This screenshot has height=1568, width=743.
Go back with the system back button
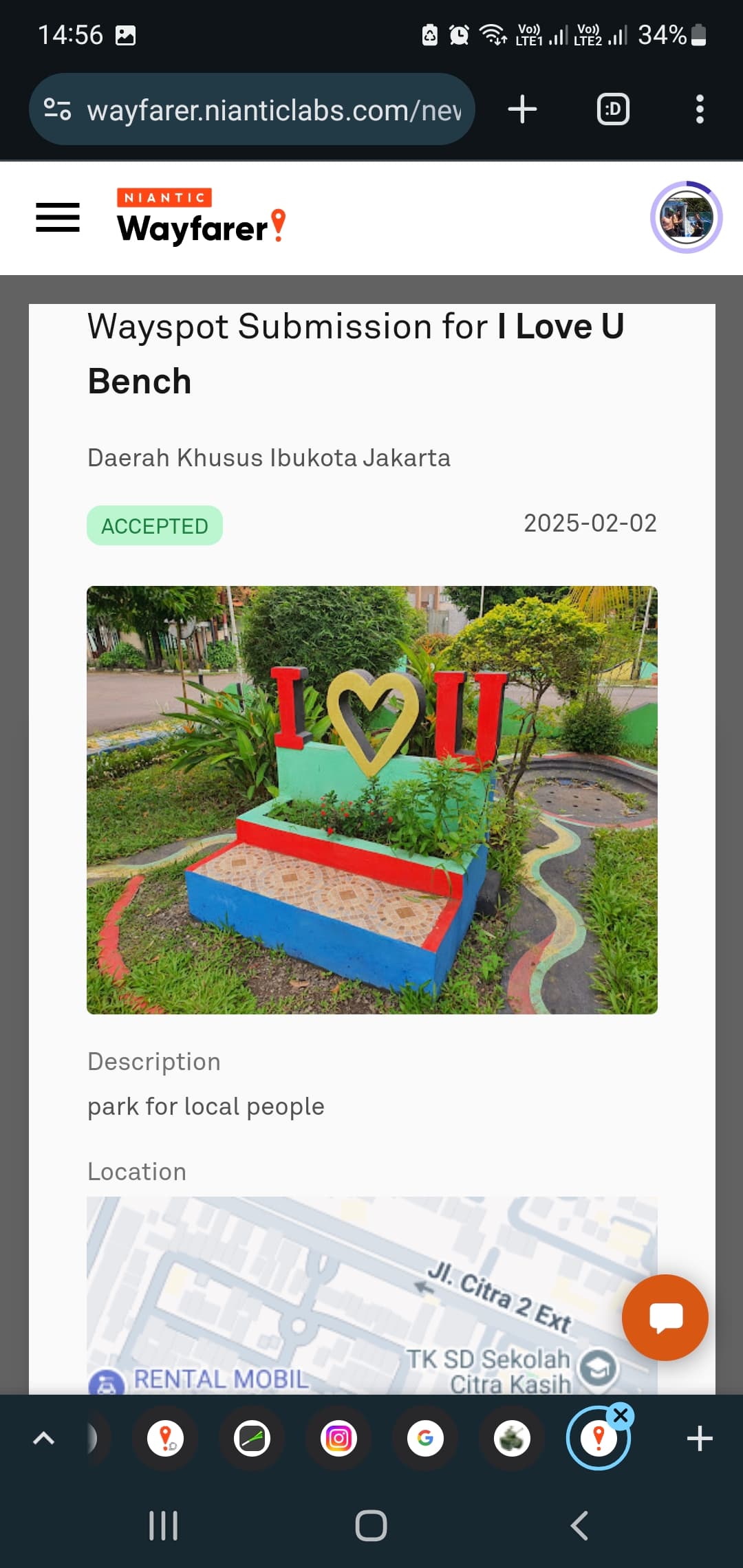pos(579,1525)
